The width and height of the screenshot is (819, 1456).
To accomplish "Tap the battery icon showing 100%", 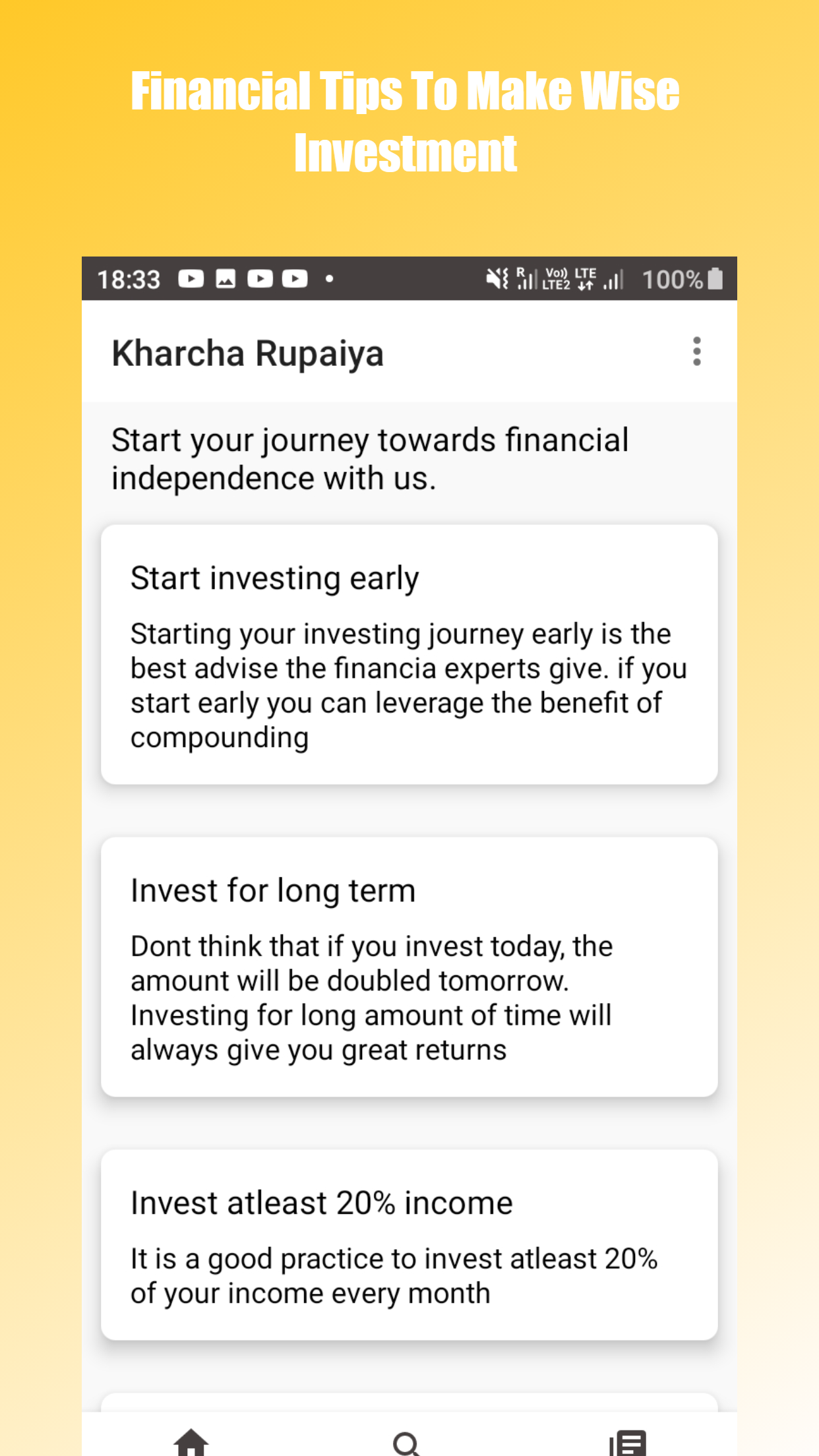I will tap(714, 278).
